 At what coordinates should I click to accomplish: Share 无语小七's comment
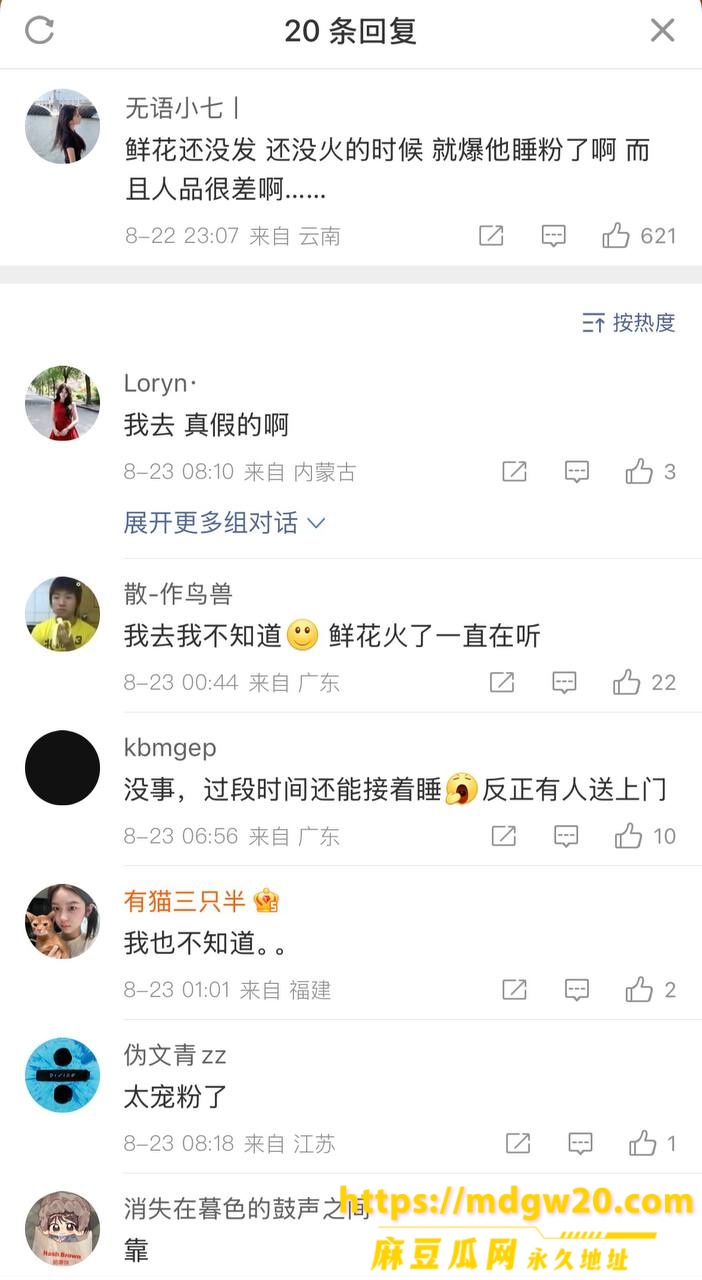coord(491,236)
